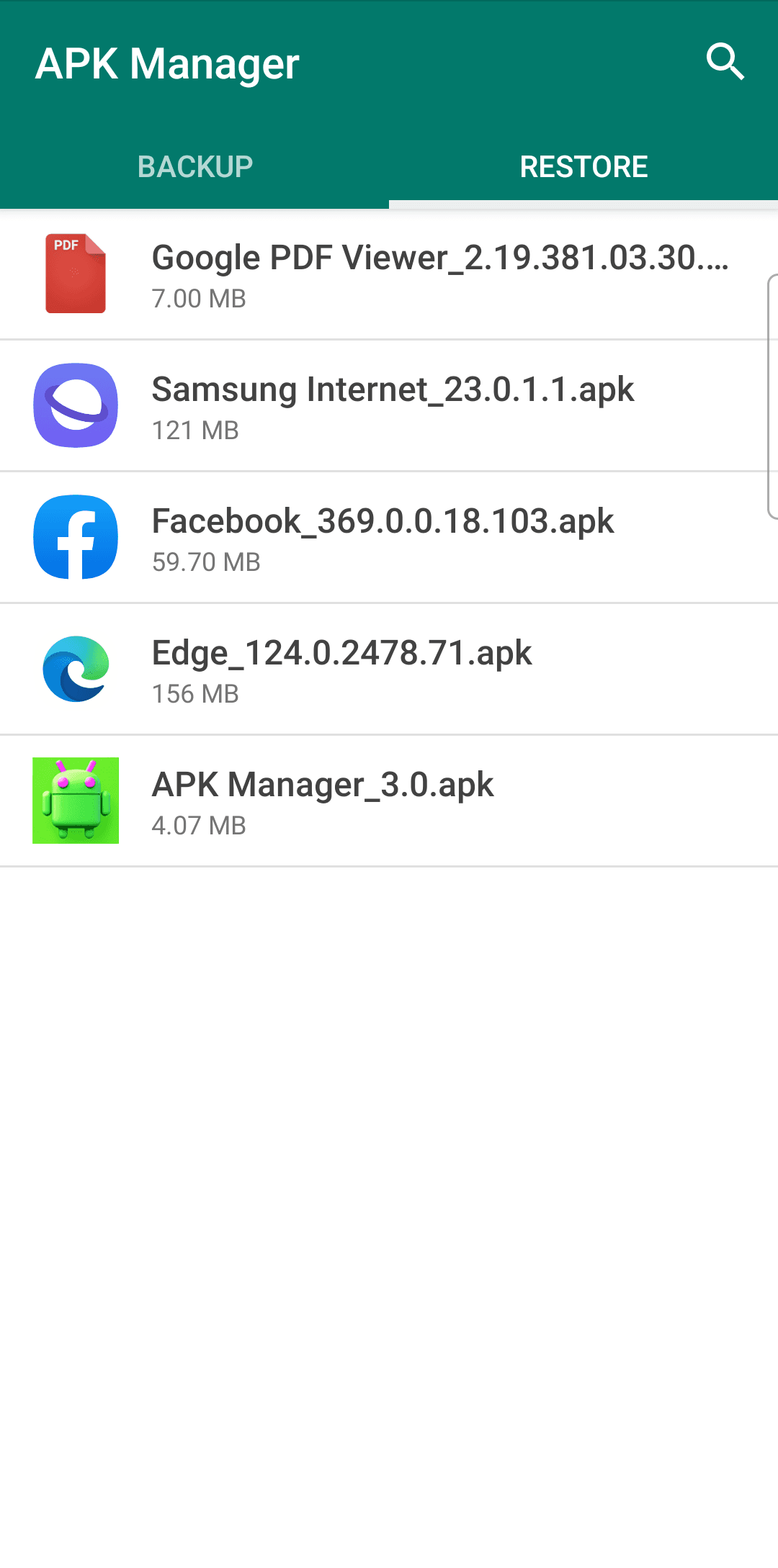This screenshot has height=1568, width=778.
Task: Click the purple Samsung Internet globe icon
Action: (x=76, y=405)
